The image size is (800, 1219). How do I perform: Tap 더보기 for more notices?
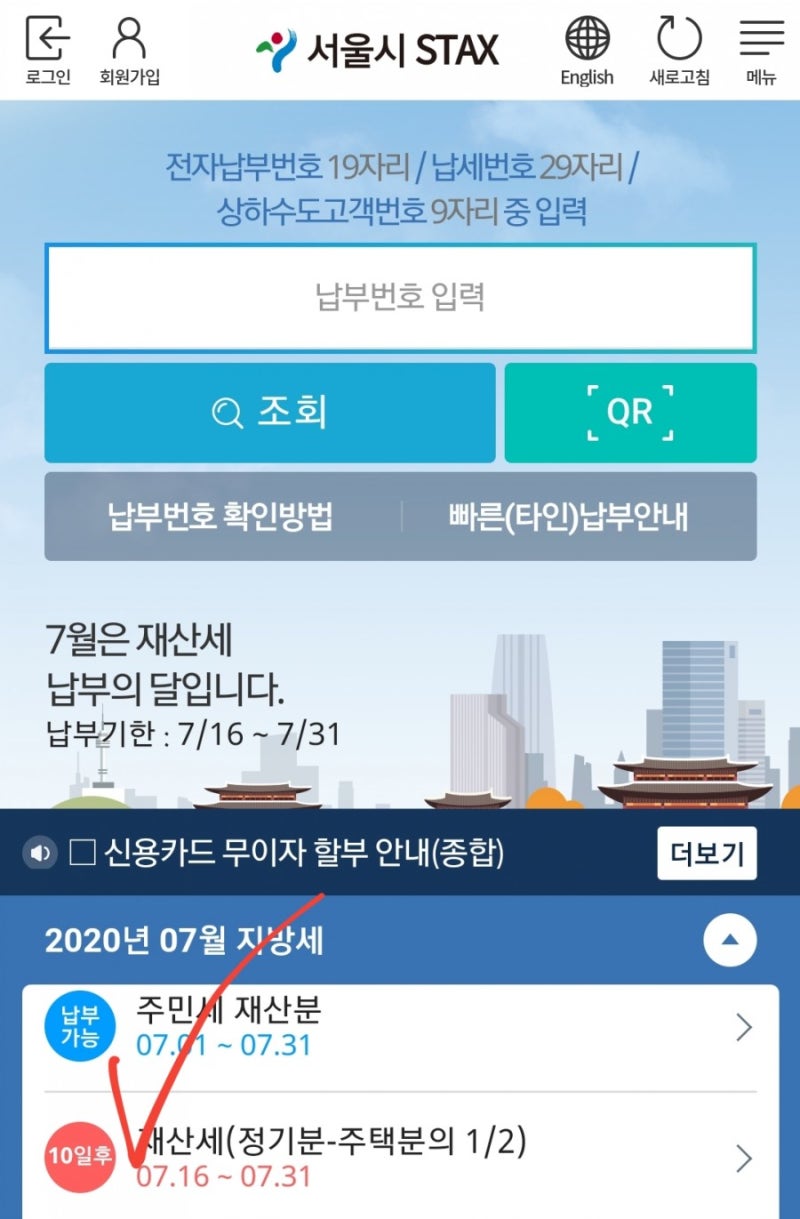pyautogui.click(x=706, y=853)
